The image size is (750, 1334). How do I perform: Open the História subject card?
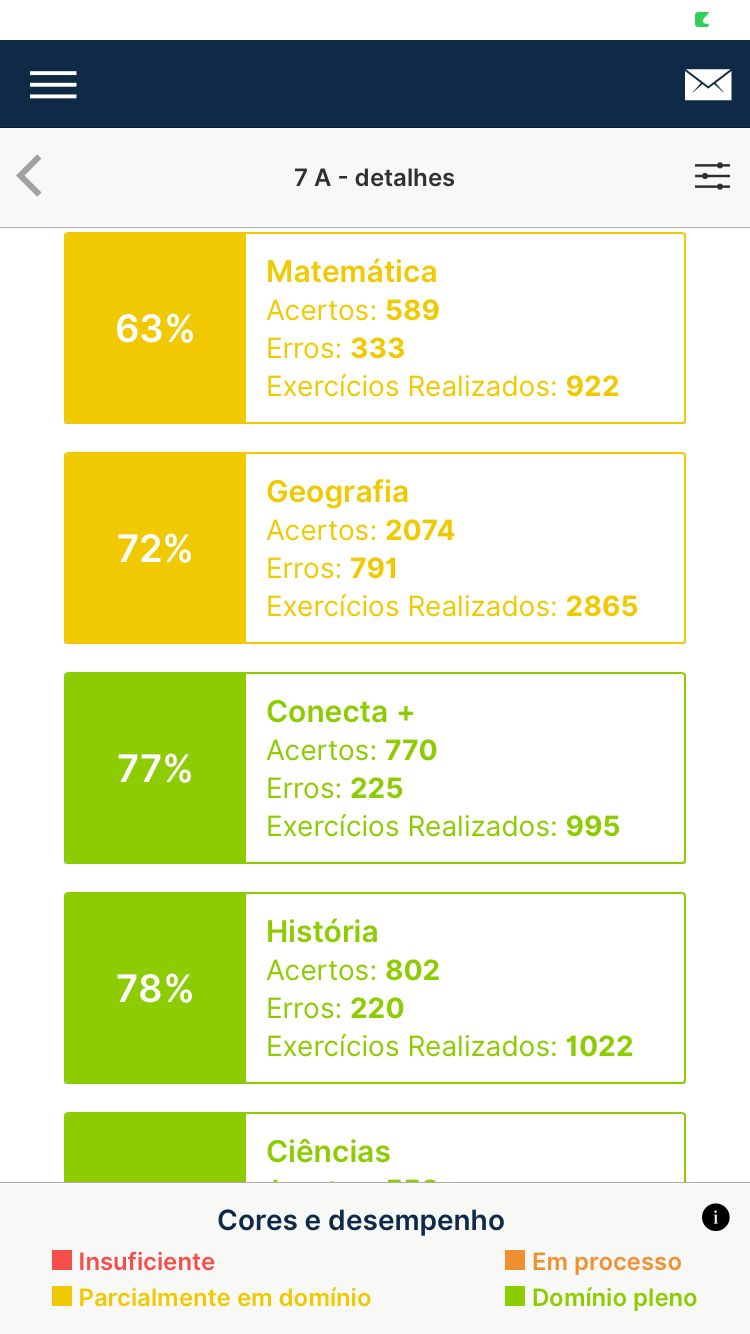tap(375, 988)
